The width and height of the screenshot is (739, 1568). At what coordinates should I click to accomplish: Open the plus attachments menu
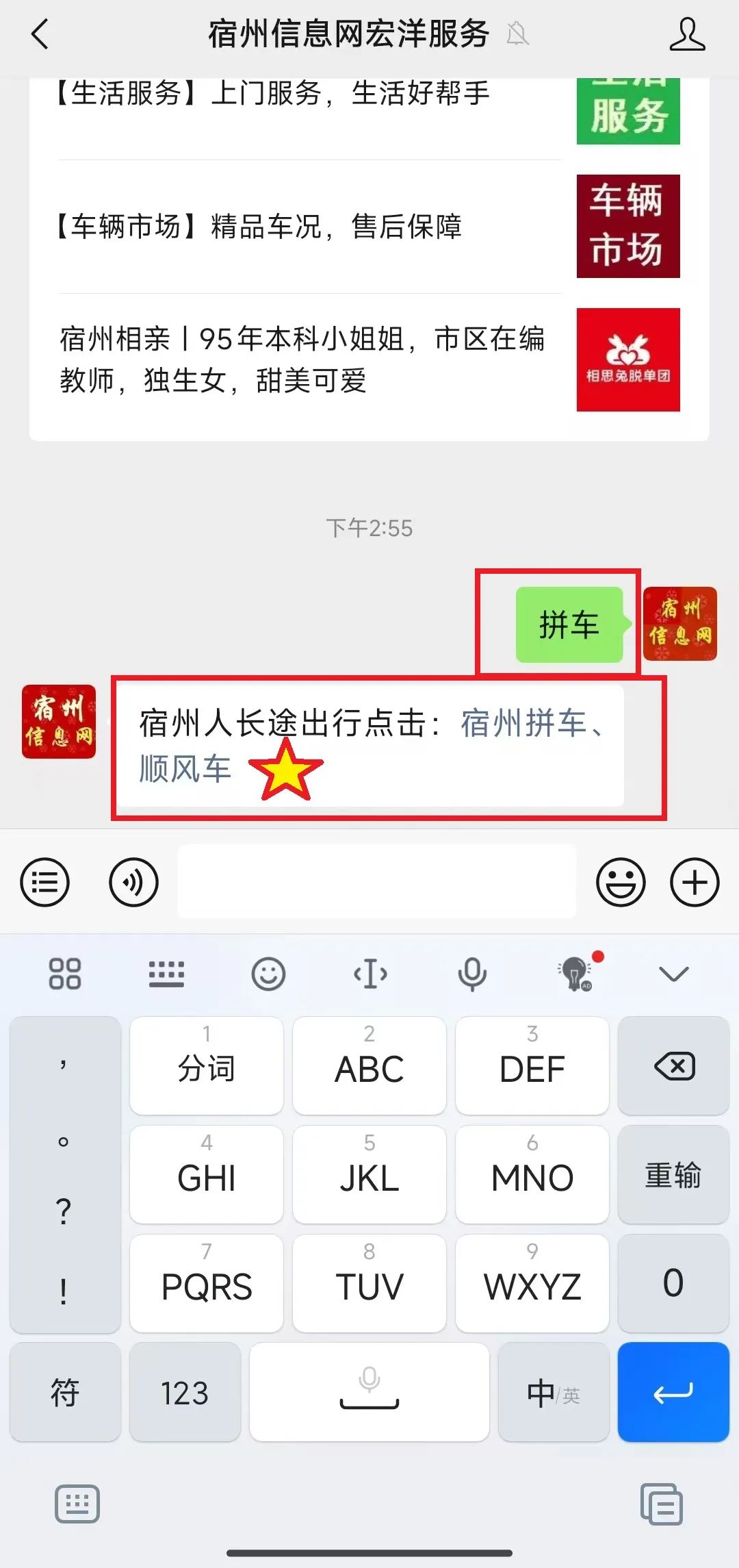coord(694,882)
